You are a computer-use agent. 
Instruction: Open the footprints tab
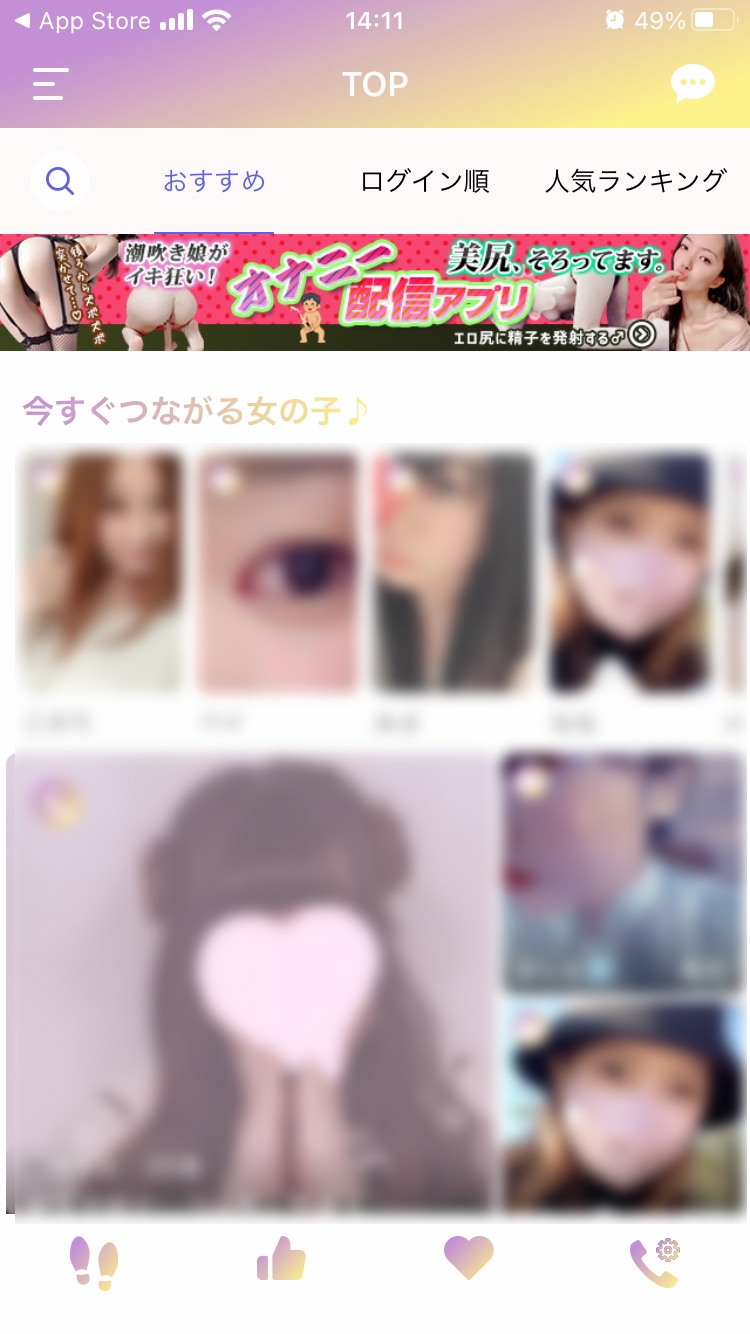click(x=94, y=1260)
